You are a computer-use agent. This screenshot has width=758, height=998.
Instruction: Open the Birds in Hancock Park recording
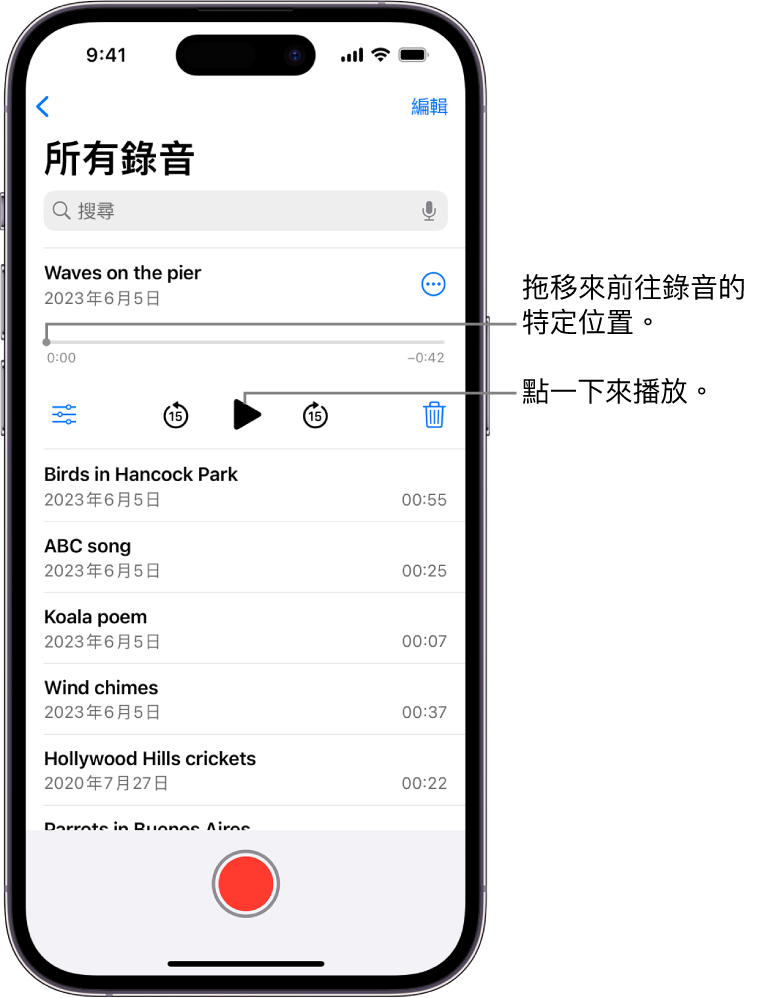point(245,486)
